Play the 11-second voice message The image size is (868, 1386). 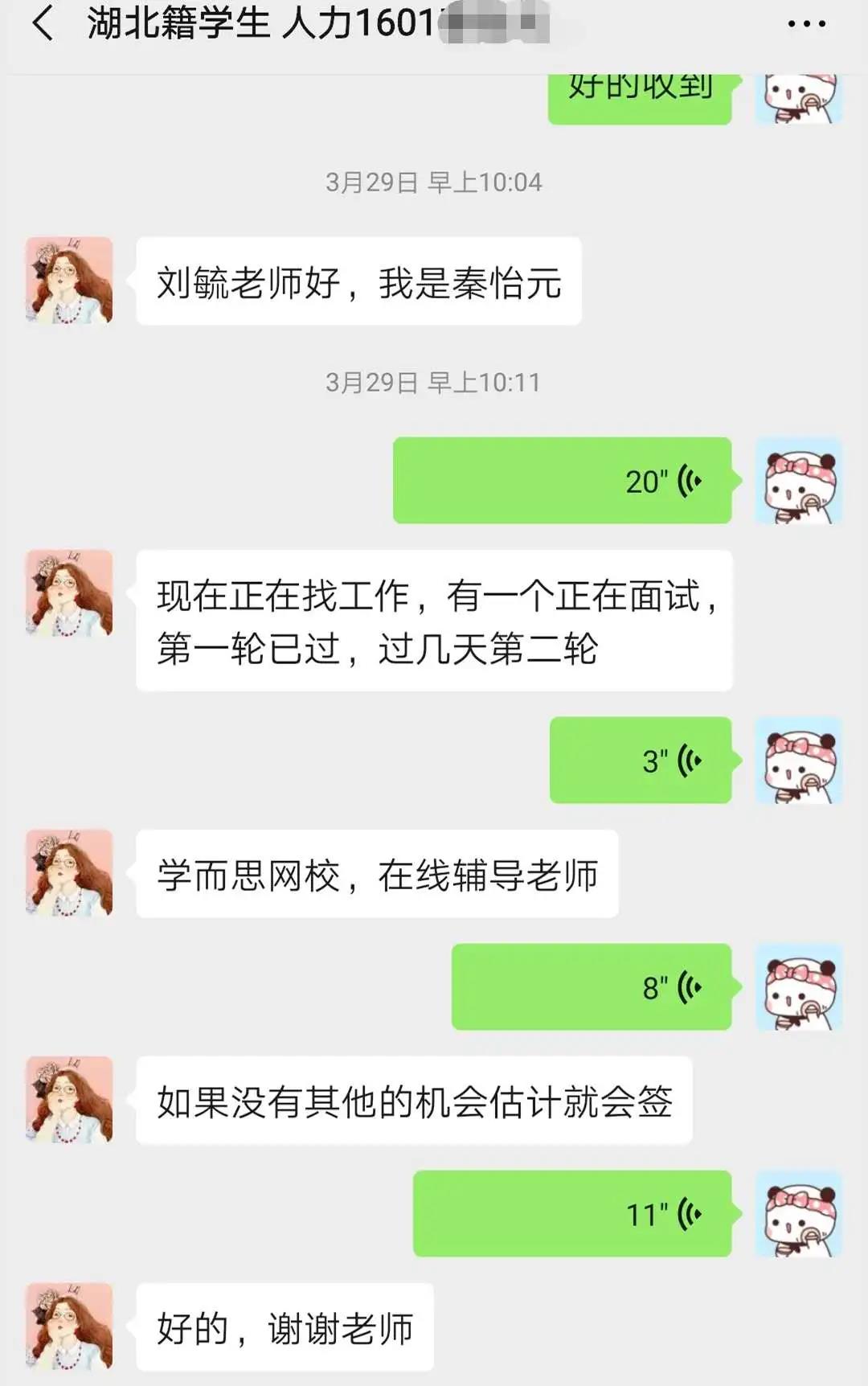tap(572, 1213)
